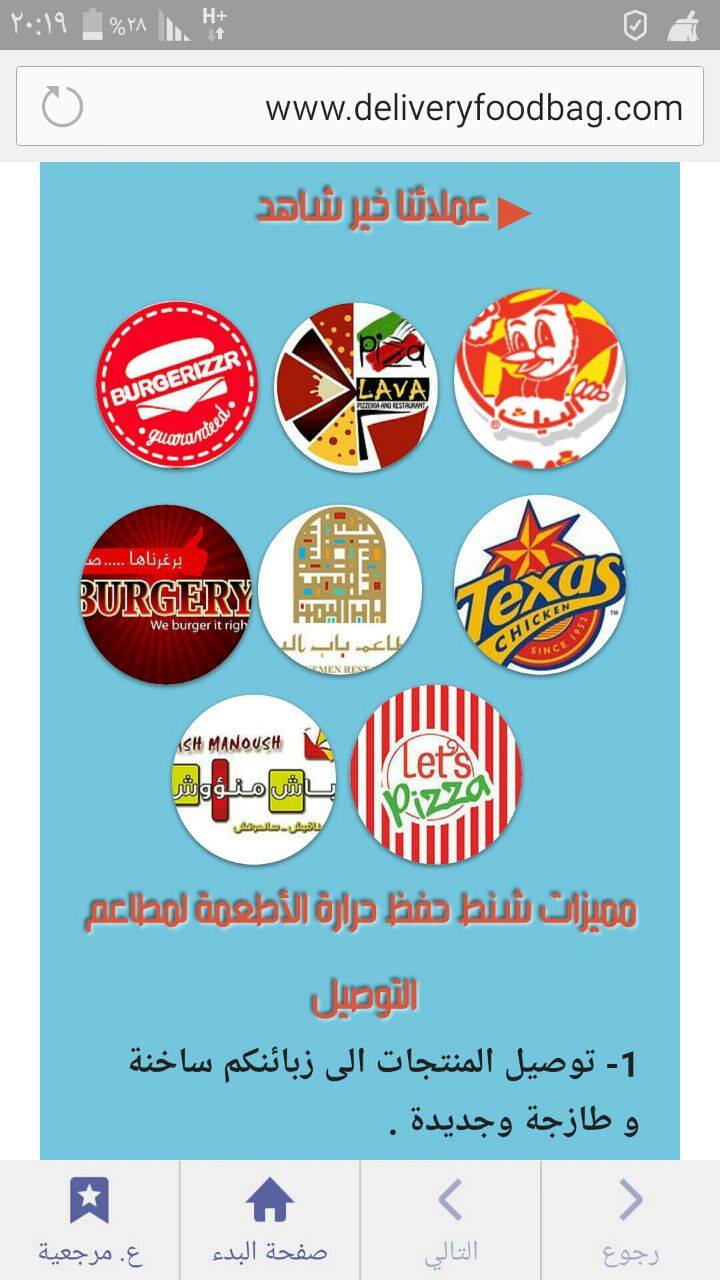Image resolution: width=720 pixels, height=1280 pixels.
Task: Reload the page with the refresh icon
Action: (x=62, y=107)
